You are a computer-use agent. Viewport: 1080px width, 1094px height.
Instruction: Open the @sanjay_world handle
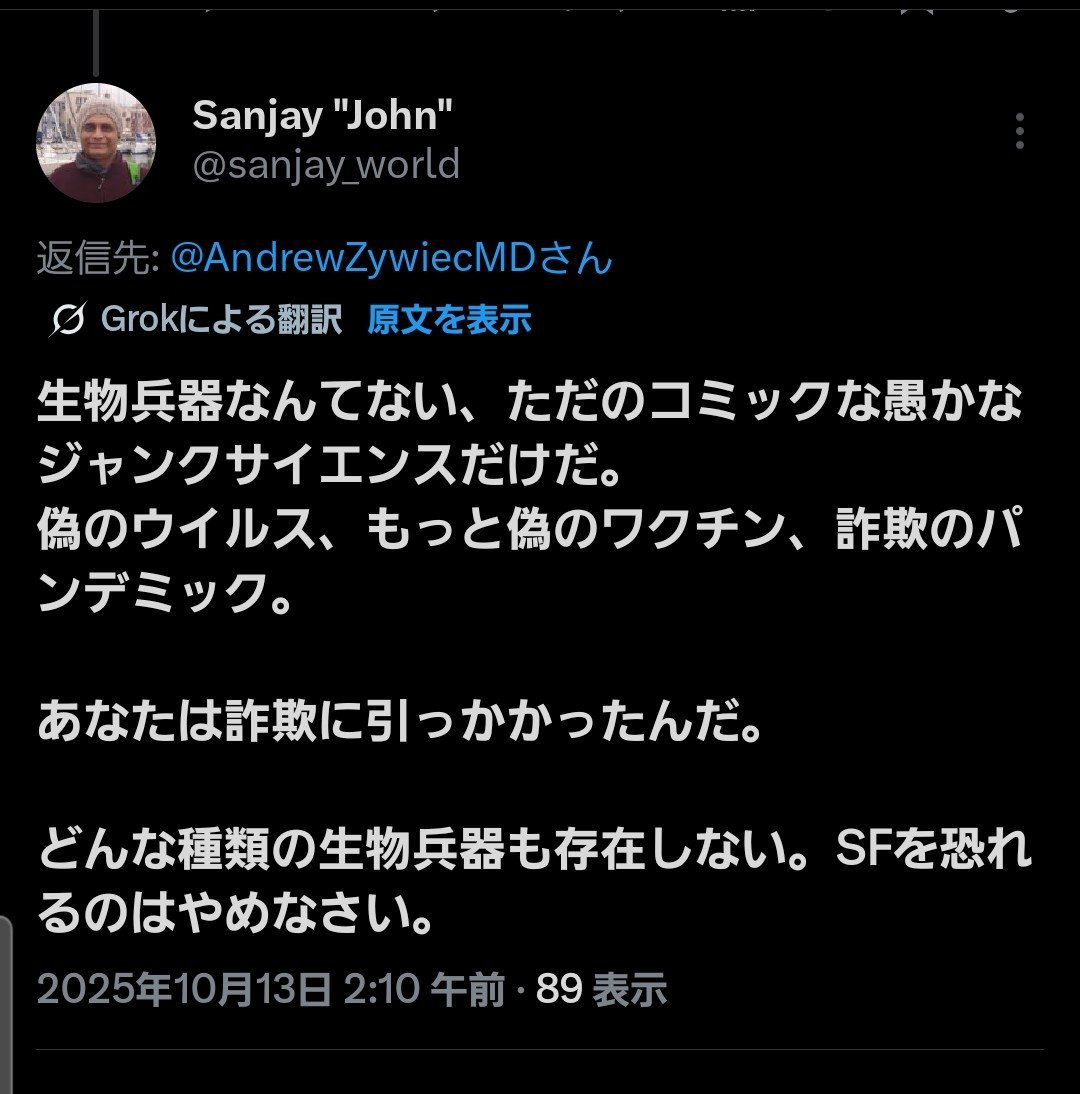point(326,164)
